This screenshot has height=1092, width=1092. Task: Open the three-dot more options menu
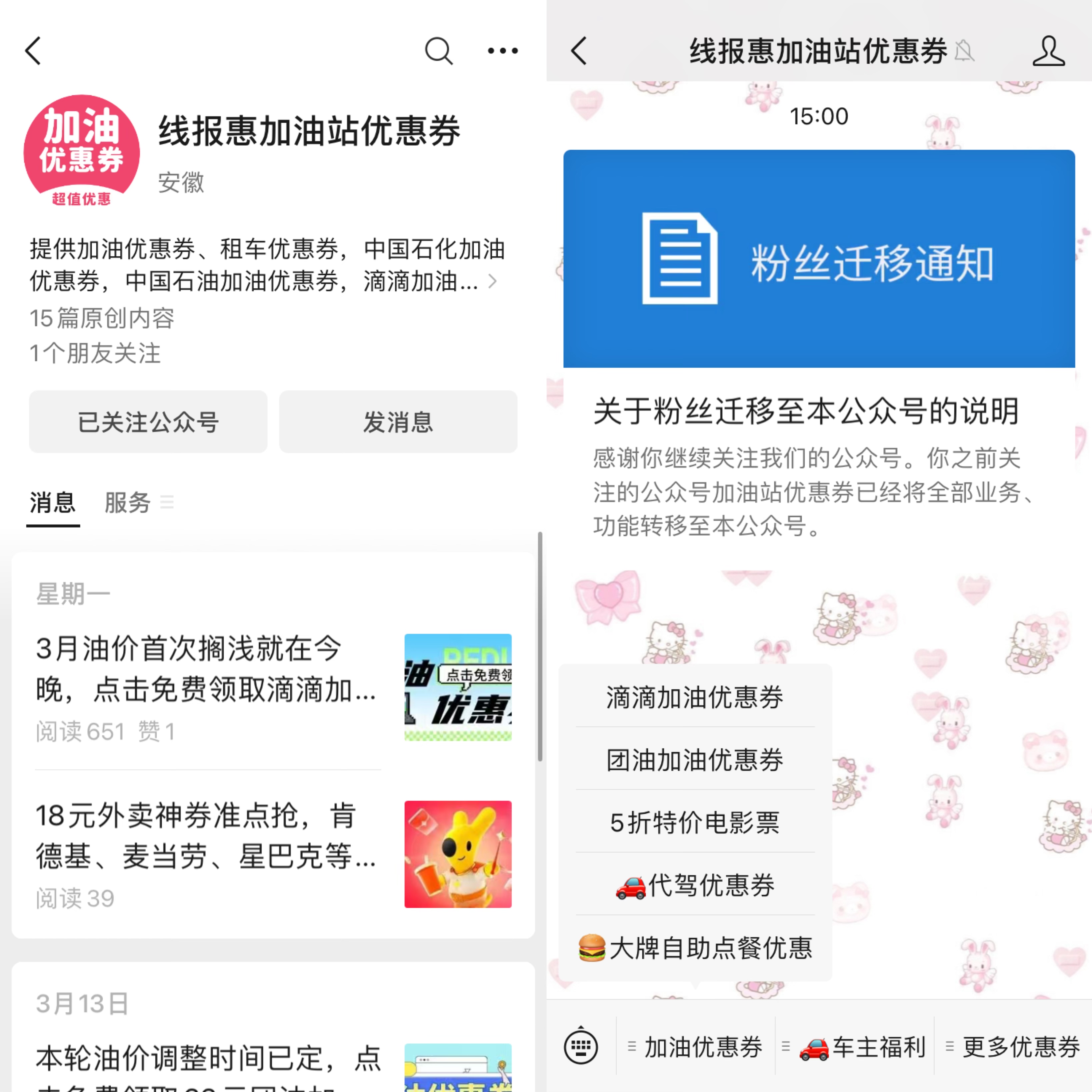pyautogui.click(x=502, y=51)
